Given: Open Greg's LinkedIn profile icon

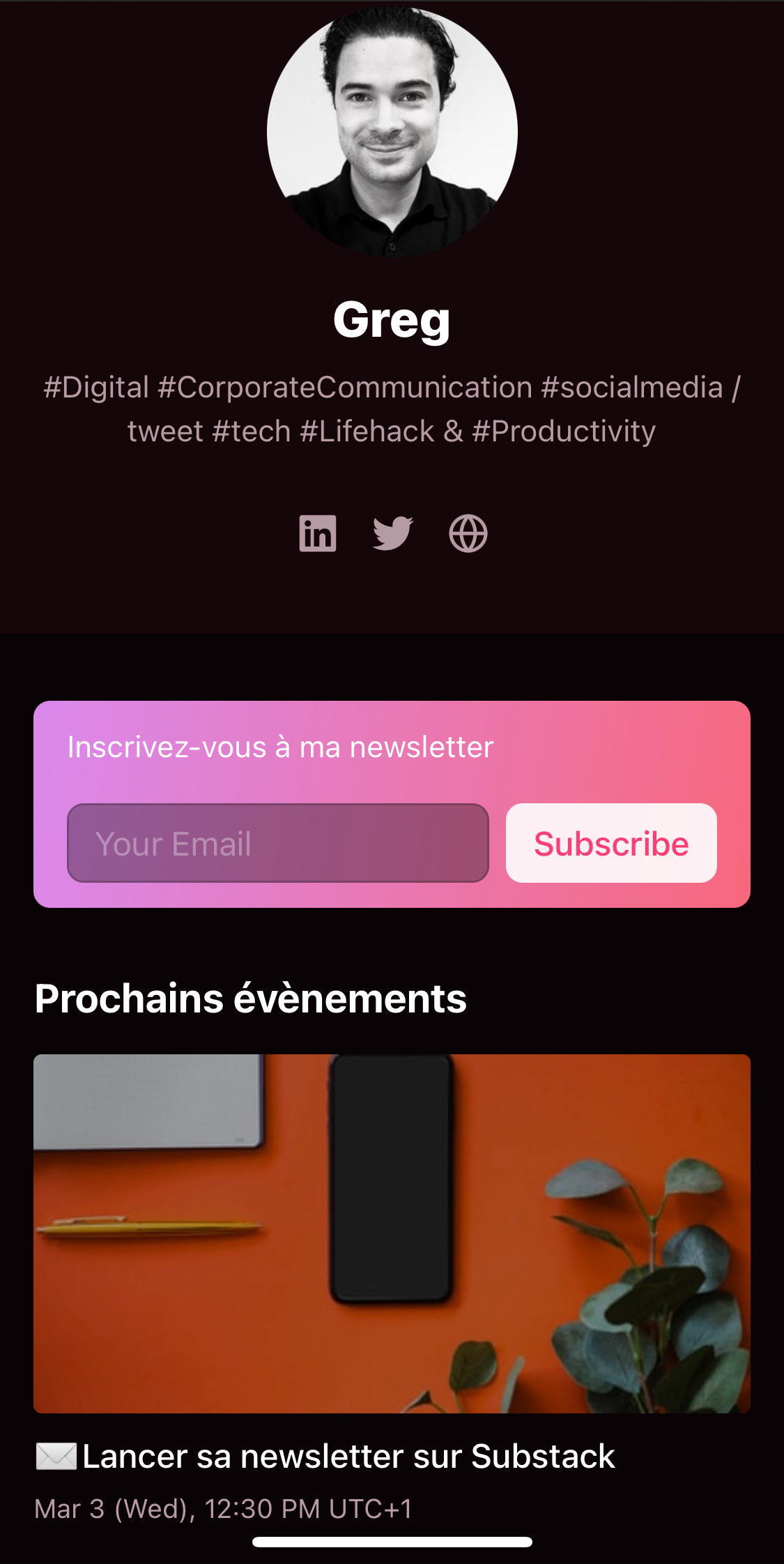Looking at the screenshot, I should pyautogui.click(x=318, y=533).
